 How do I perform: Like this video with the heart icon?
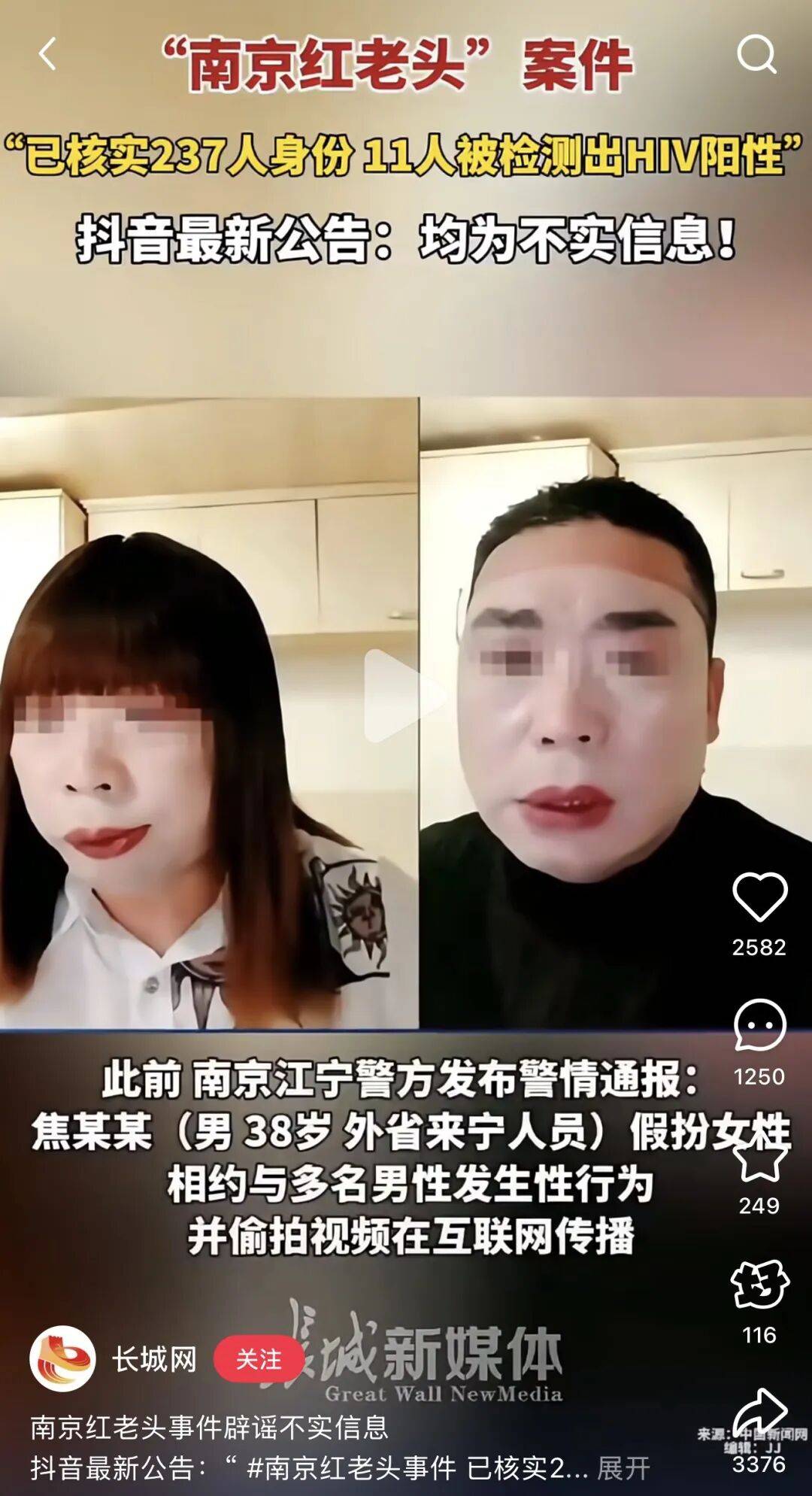pos(759,897)
